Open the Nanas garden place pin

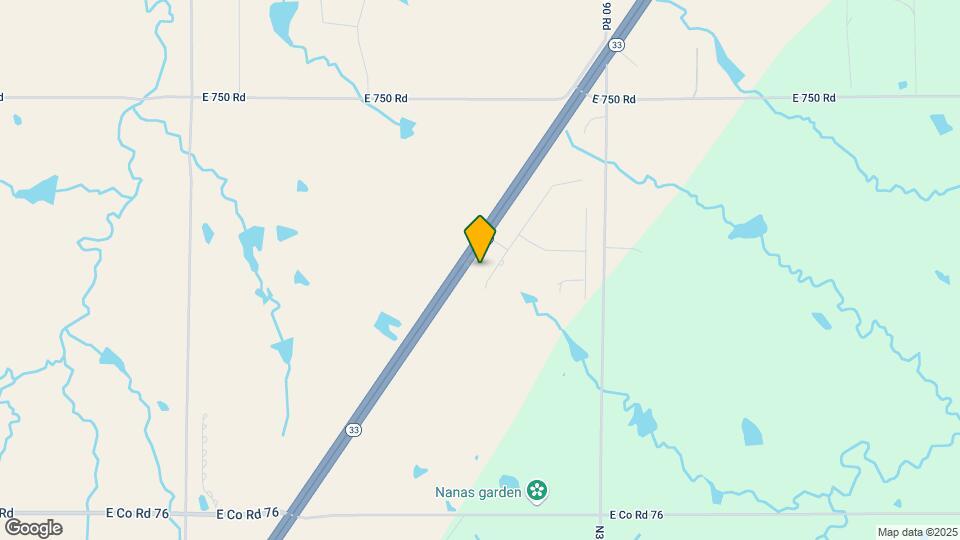point(538,490)
